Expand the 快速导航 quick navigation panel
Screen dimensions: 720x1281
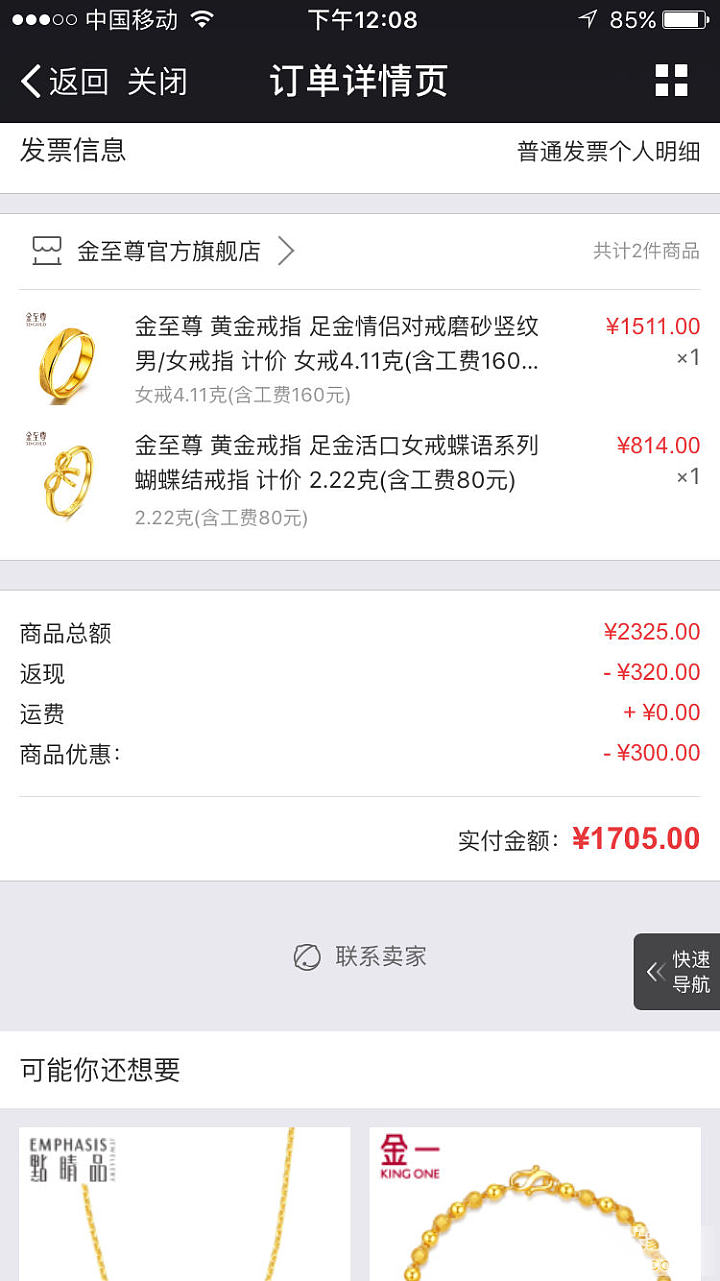click(x=678, y=971)
